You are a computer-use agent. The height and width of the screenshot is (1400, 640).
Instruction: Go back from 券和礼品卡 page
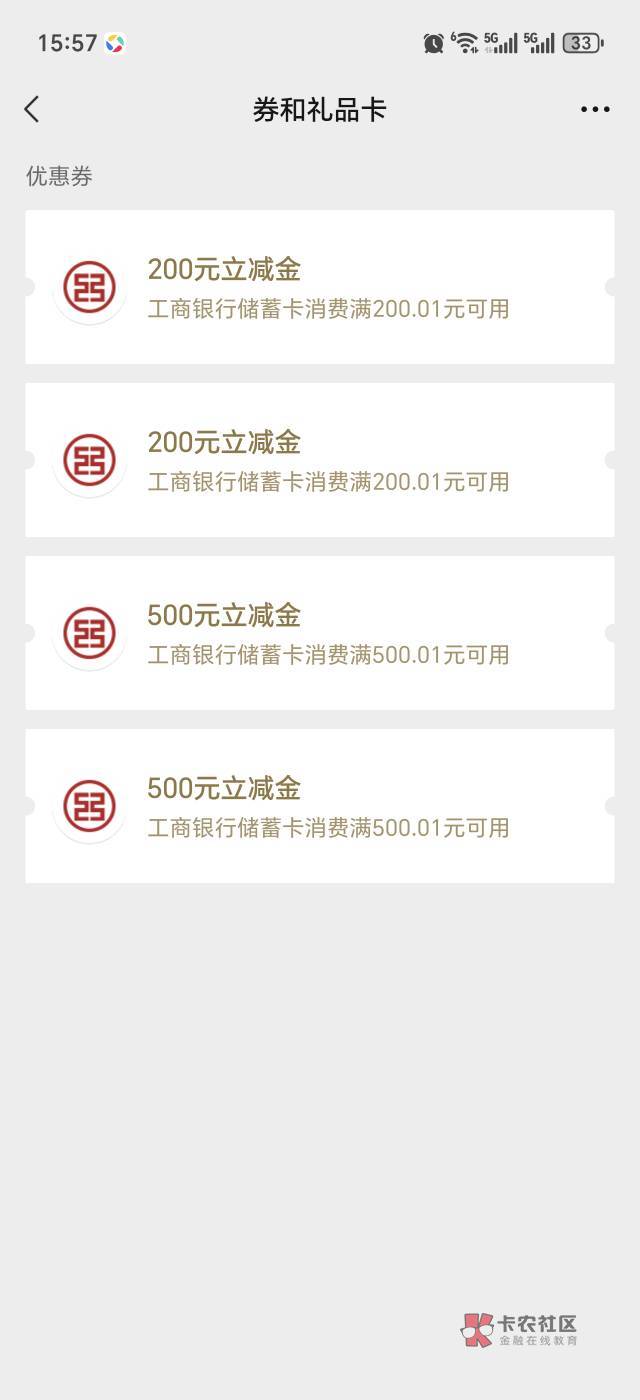[32, 109]
